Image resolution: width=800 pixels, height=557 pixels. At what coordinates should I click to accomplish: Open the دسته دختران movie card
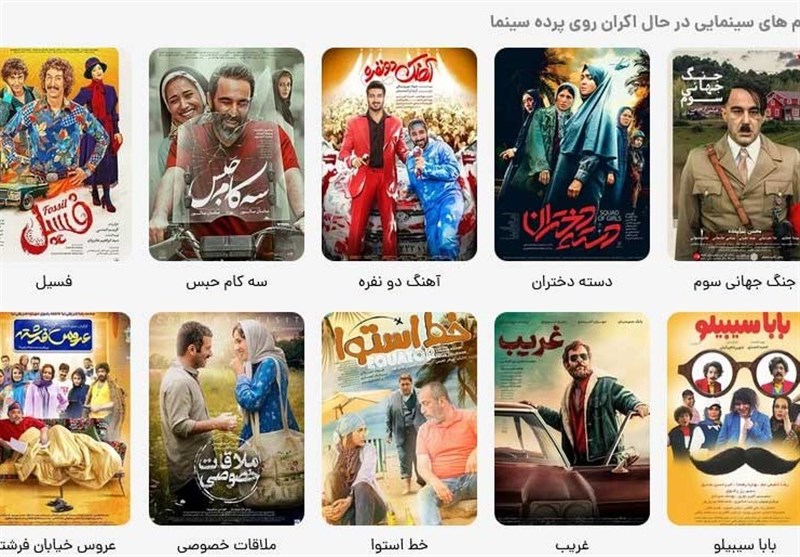click(x=571, y=155)
